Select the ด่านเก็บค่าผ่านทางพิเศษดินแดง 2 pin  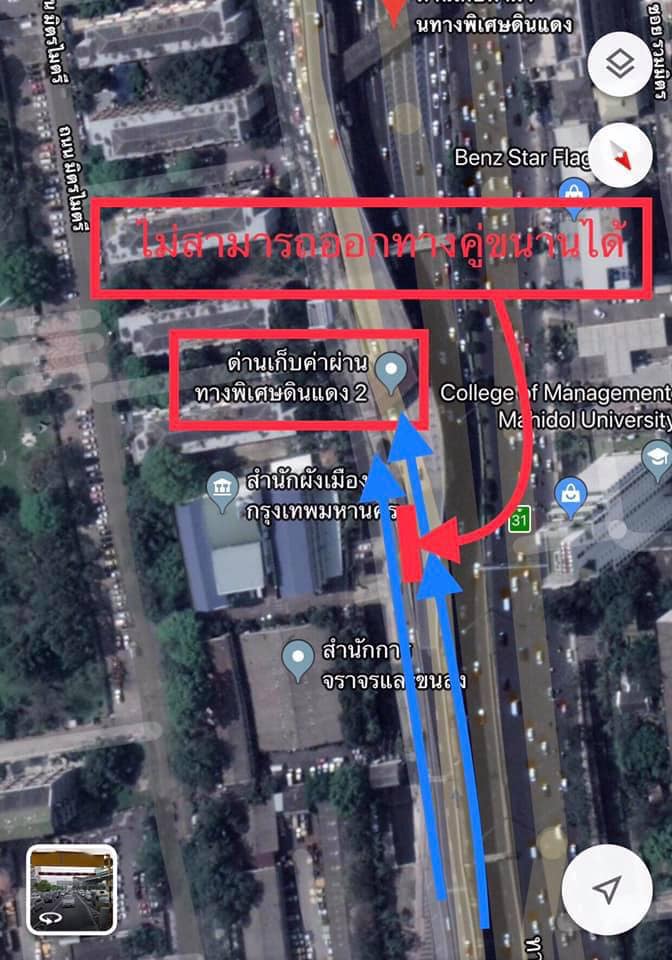click(x=392, y=371)
